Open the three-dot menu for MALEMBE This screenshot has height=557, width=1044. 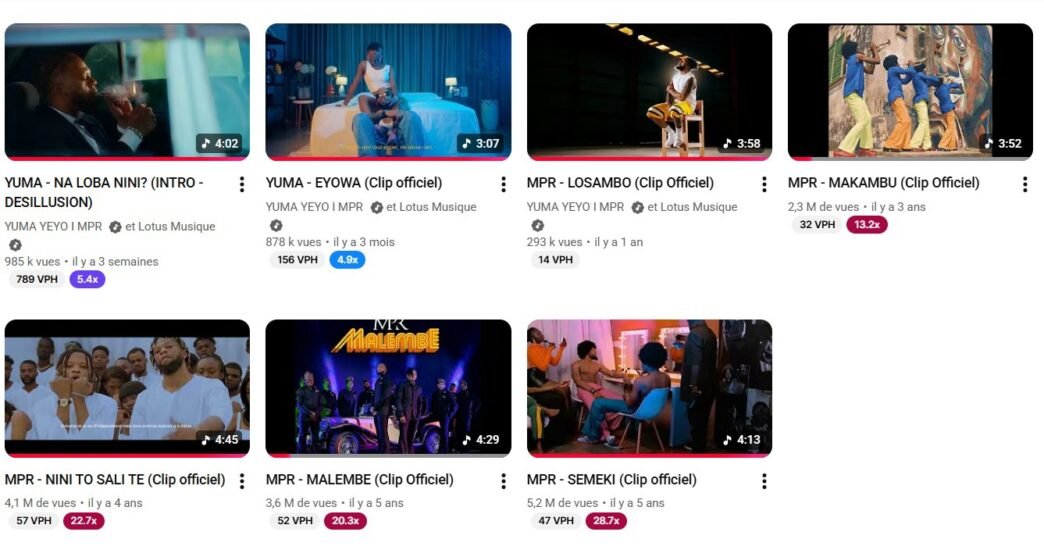(x=503, y=481)
